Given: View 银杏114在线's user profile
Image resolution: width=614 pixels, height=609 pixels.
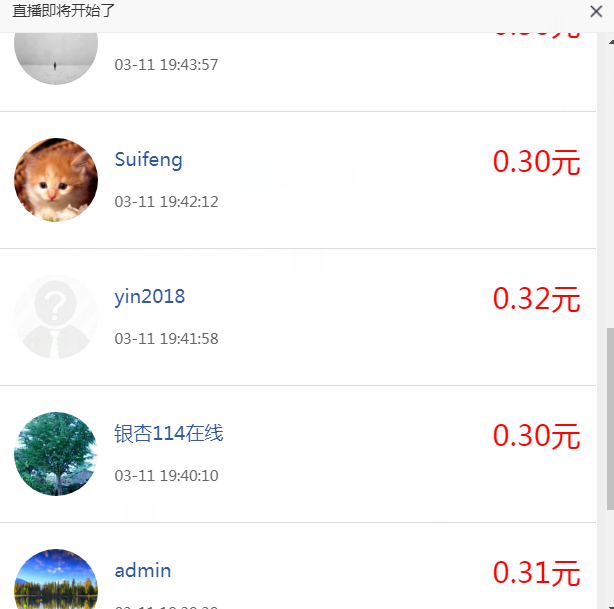Looking at the screenshot, I should coord(168,434).
